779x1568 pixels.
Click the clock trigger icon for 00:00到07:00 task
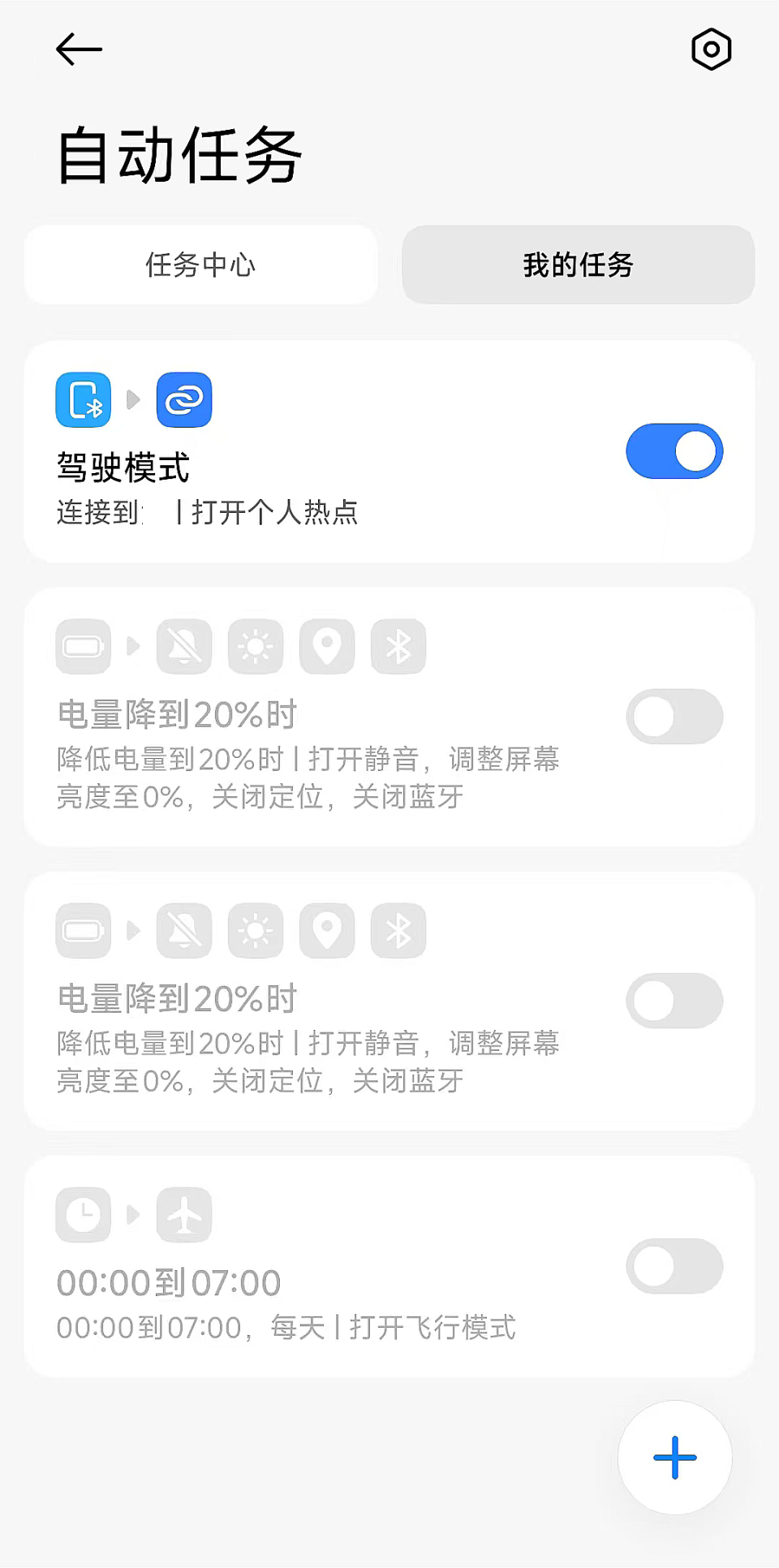pos(83,1214)
